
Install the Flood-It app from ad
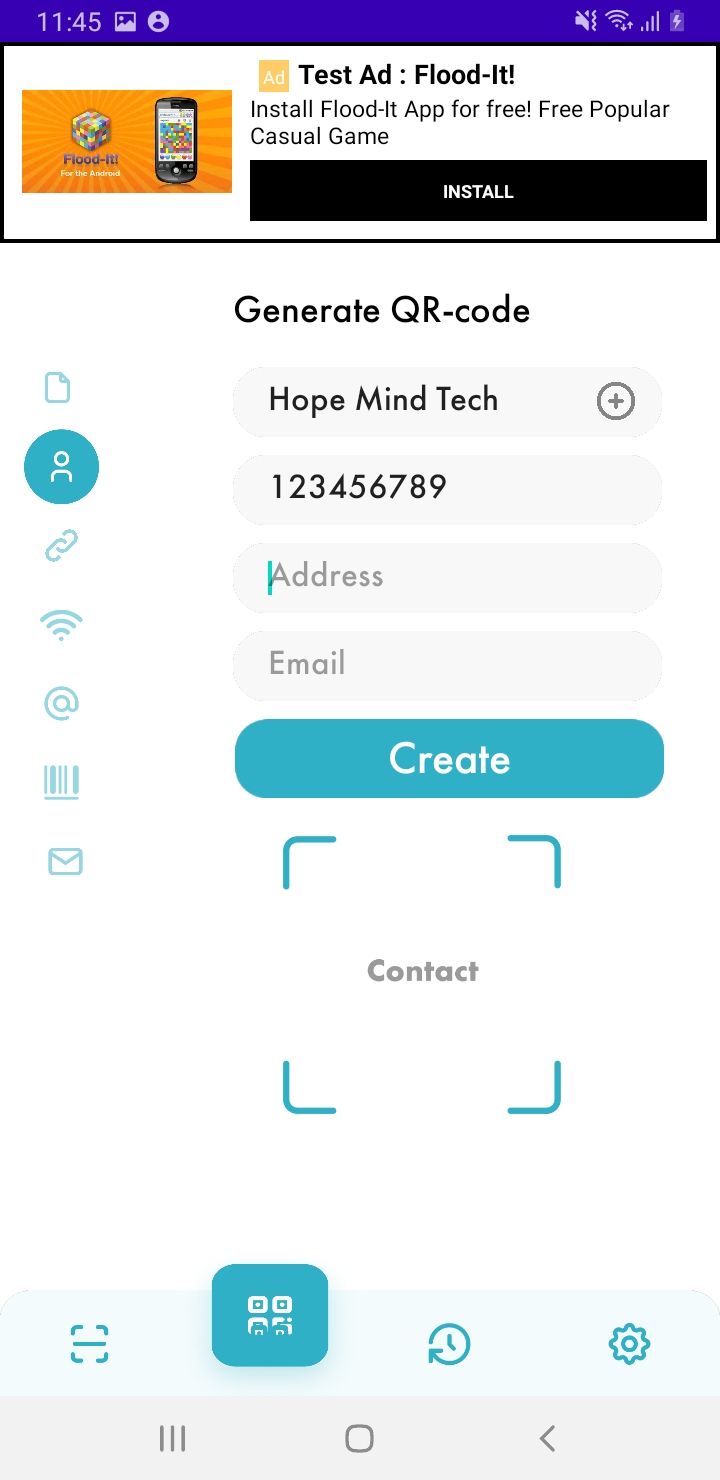pos(478,191)
